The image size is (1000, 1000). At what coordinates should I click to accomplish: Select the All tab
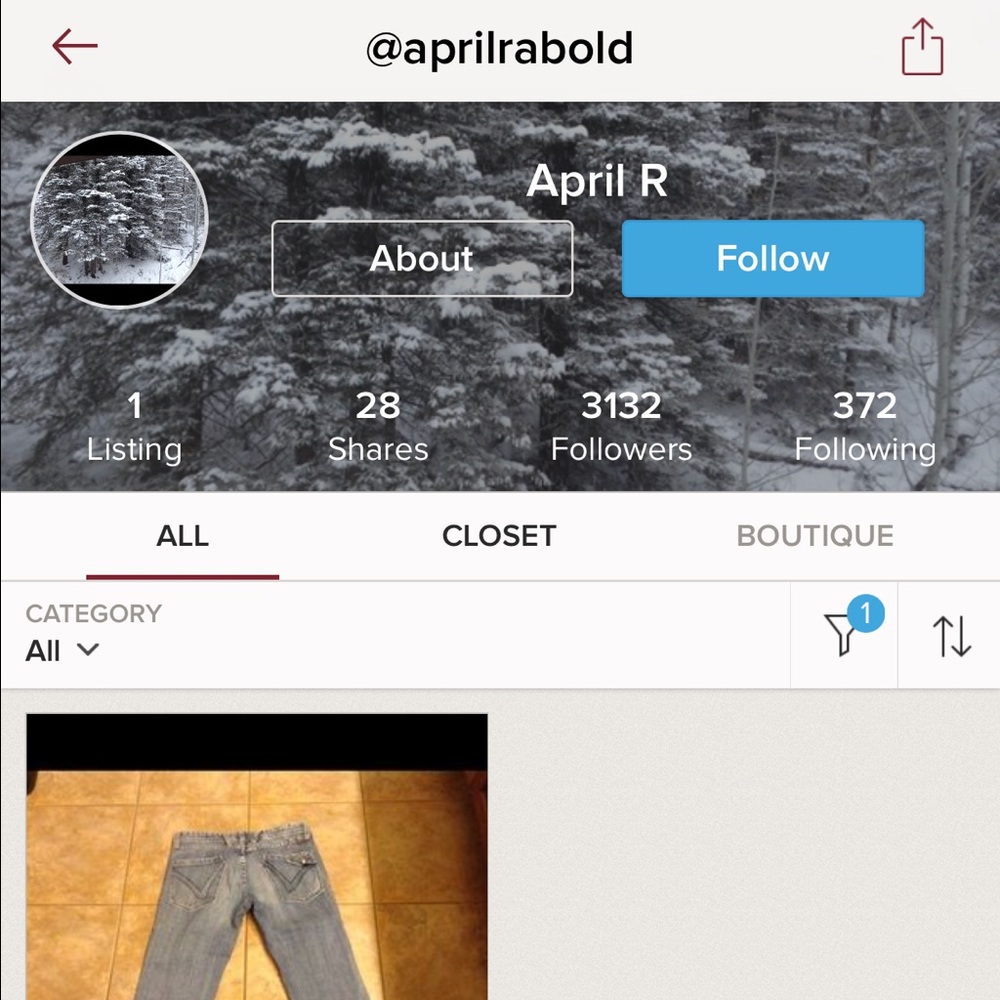point(182,536)
